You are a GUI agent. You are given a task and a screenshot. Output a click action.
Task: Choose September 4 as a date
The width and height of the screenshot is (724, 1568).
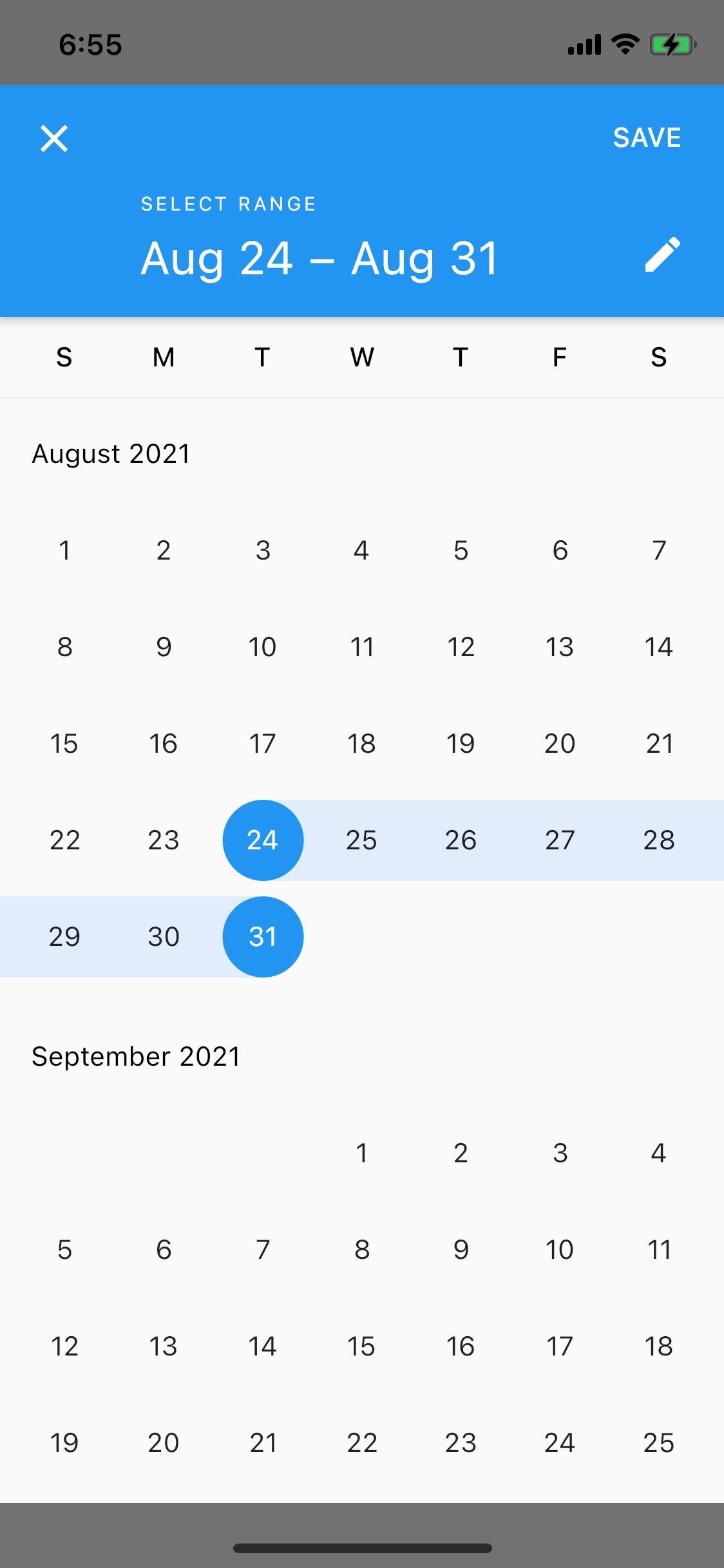pos(658,1153)
